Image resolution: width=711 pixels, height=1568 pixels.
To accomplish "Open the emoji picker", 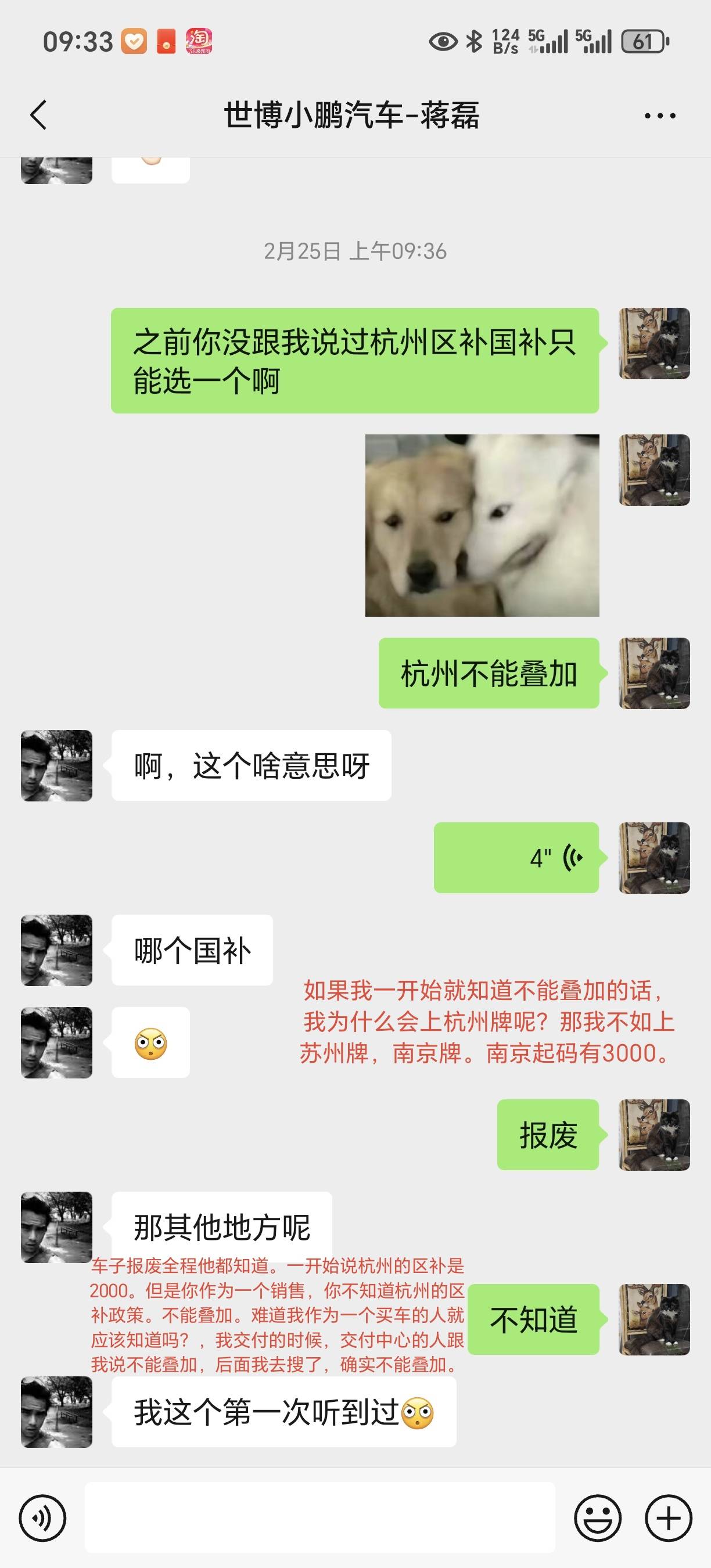I will 598,1517.
